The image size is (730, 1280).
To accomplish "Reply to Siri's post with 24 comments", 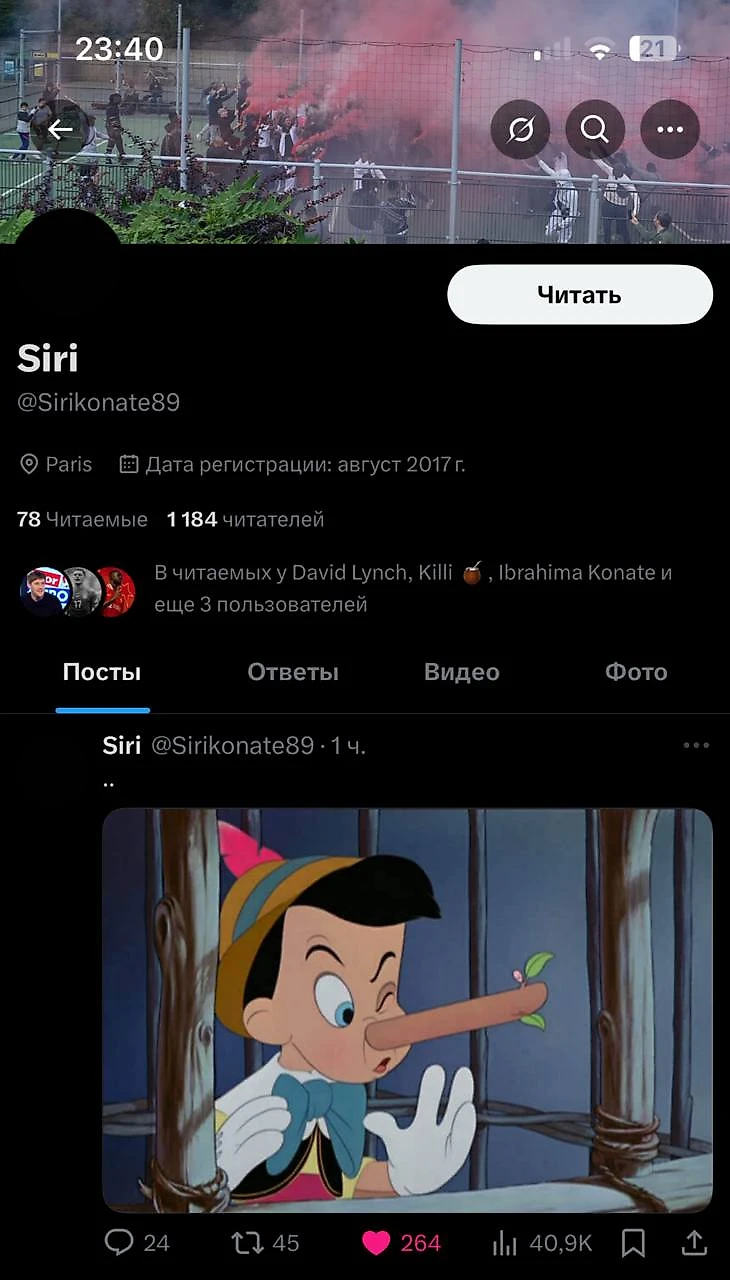I will (x=137, y=1243).
